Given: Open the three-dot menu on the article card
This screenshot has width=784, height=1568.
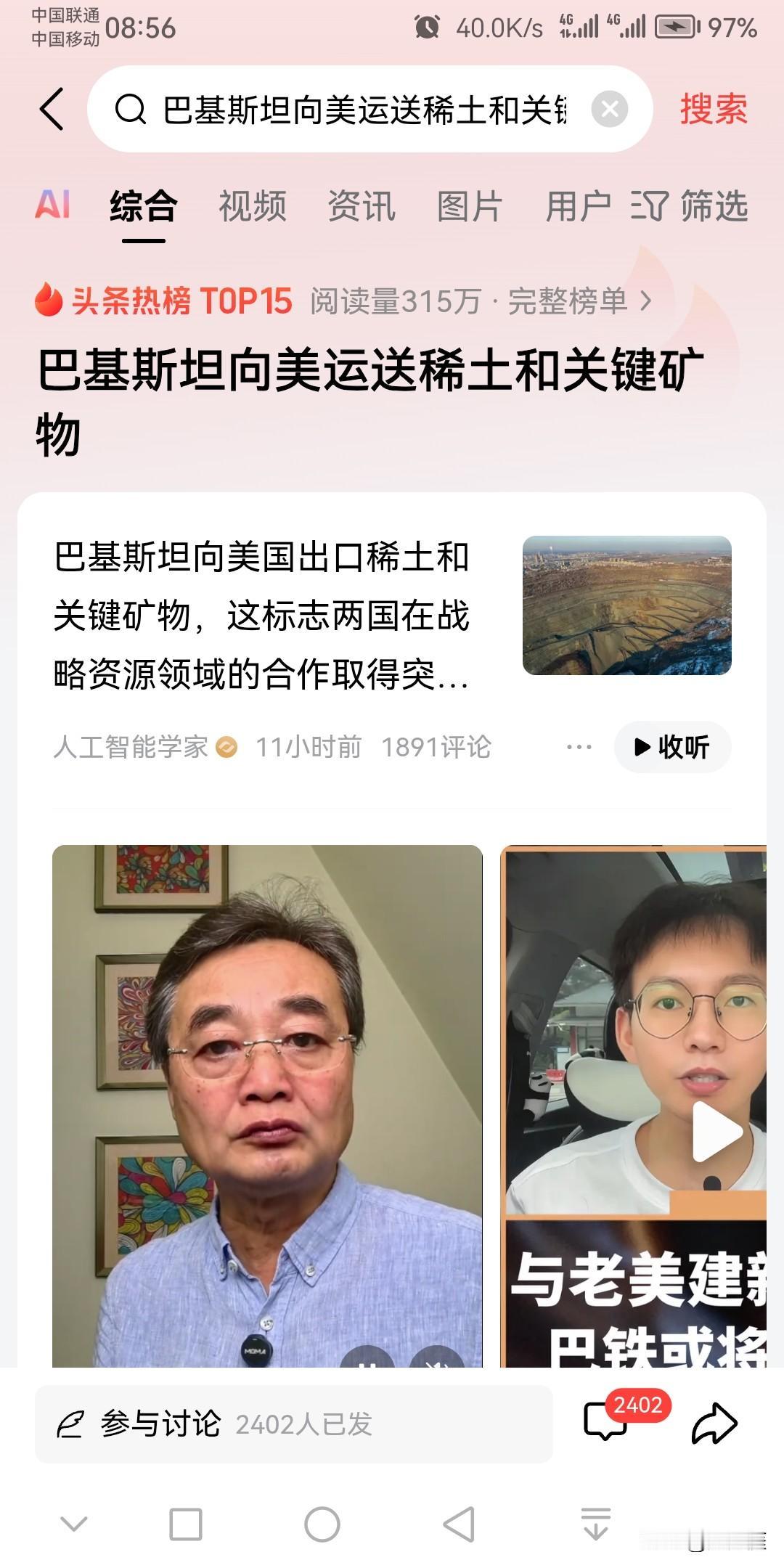Looking at the screenshot, I should pos(579,747).
